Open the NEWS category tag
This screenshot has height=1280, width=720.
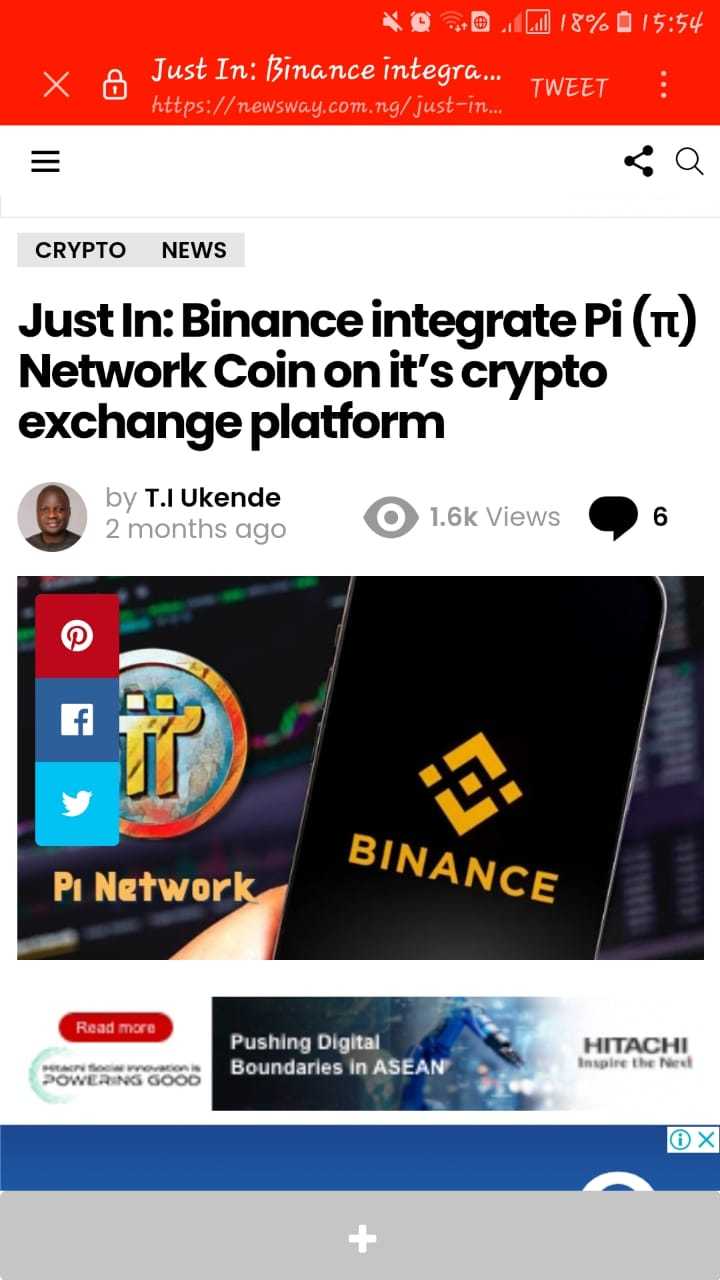(x=194, y=250)
